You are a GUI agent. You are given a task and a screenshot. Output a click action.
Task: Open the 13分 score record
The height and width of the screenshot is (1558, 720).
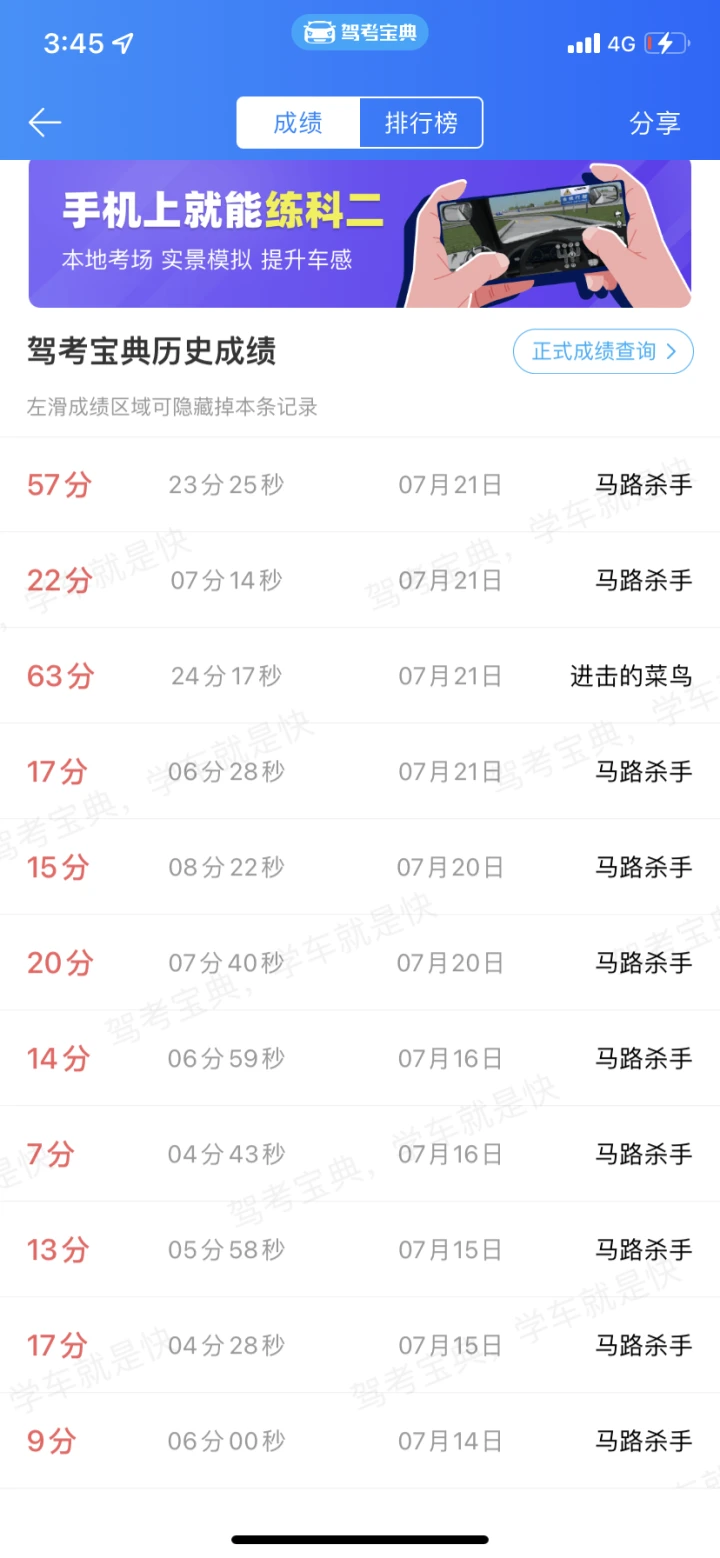tap(360, 1250)
